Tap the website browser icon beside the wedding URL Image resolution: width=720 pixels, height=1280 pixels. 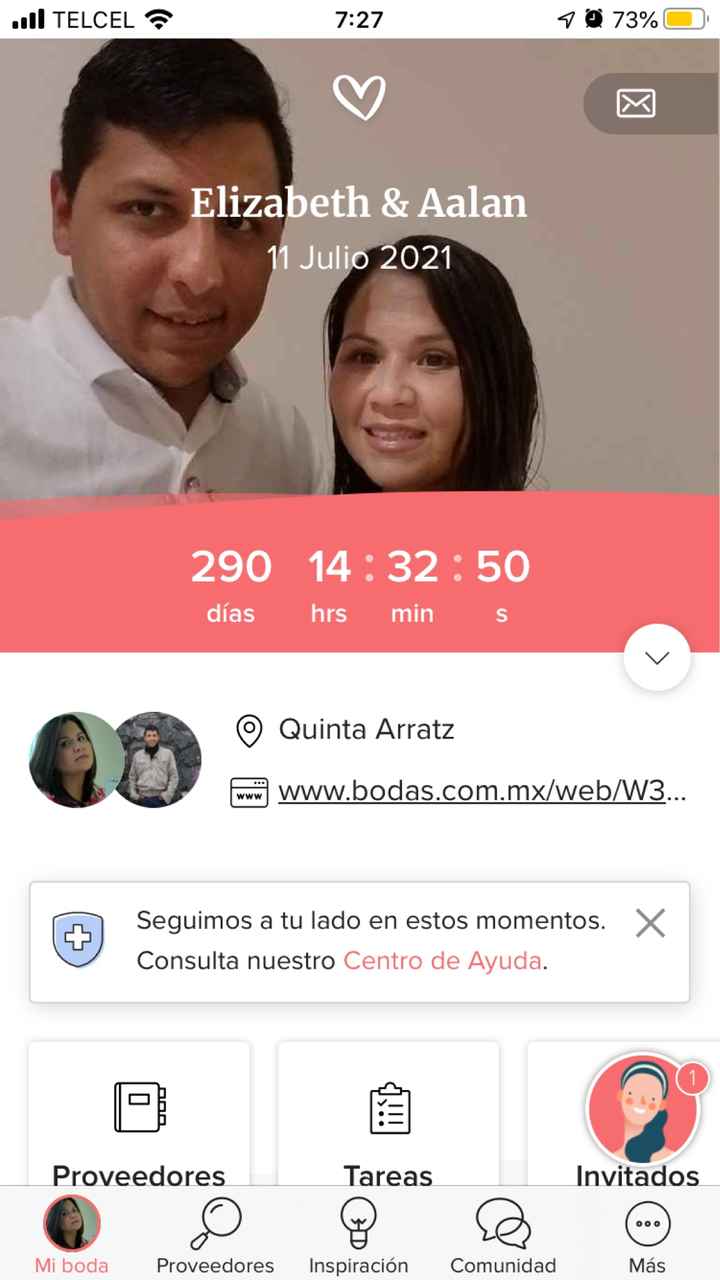pos(248,791)
